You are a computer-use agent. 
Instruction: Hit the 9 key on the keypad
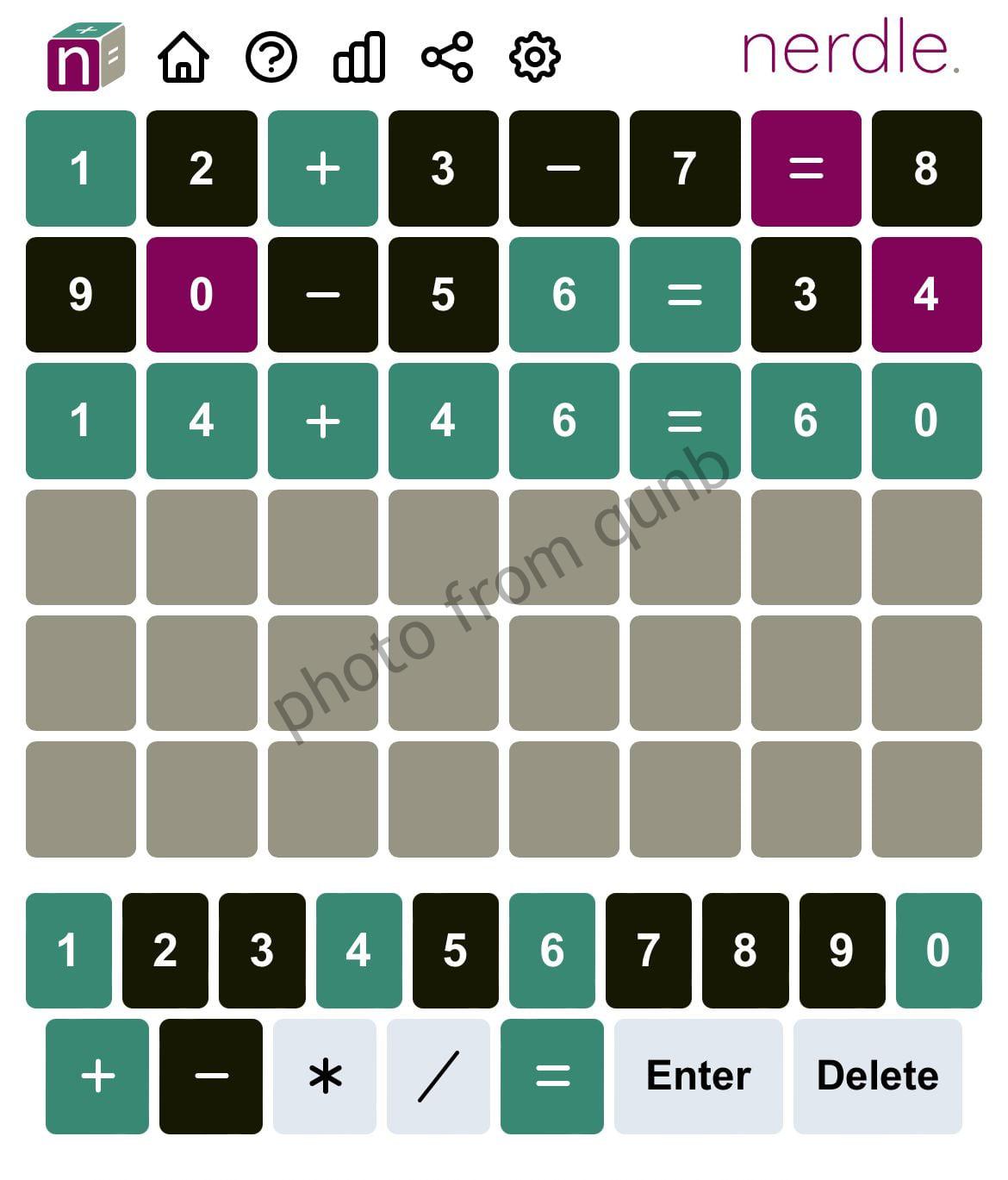coord(842,950)
